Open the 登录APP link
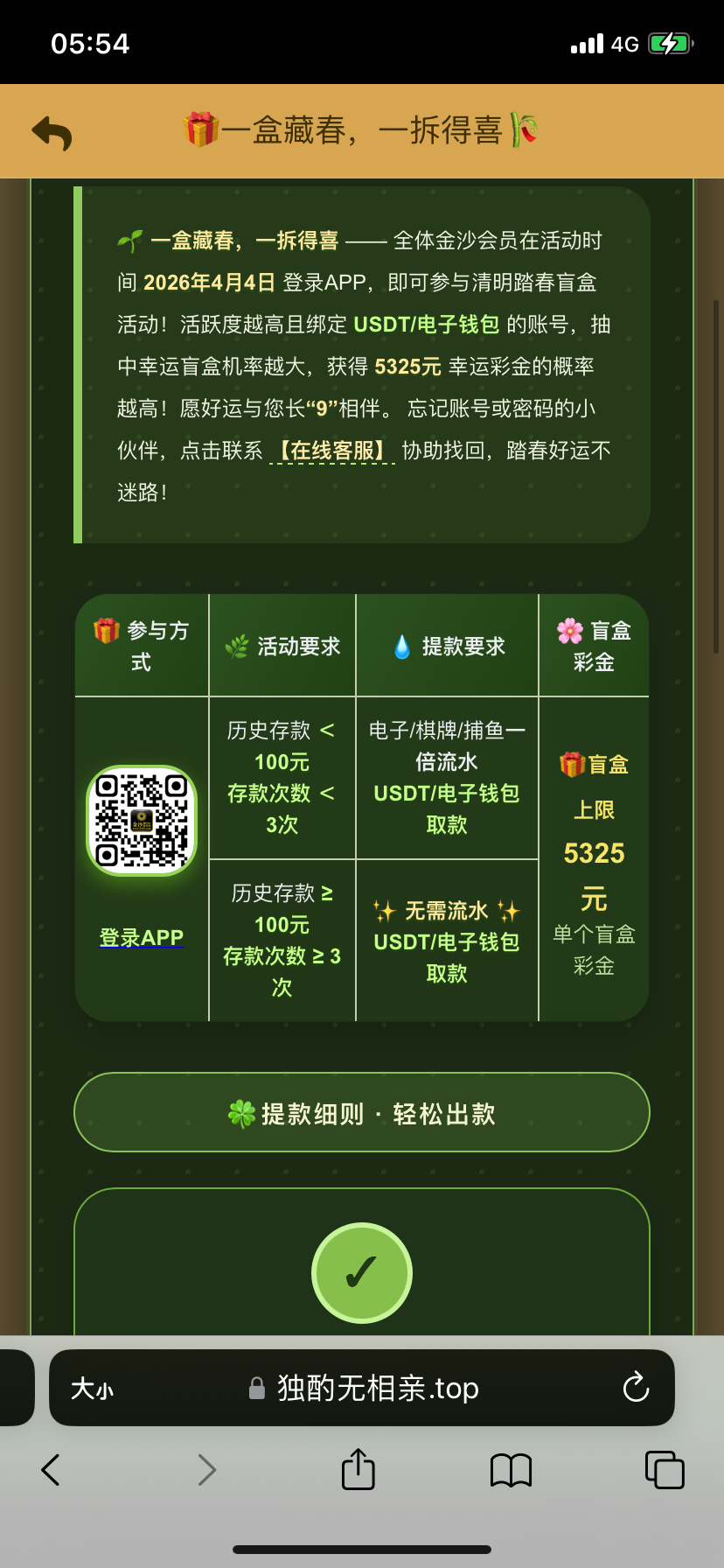Viewport: 724px width, 1568px height. tap(142, 937)
